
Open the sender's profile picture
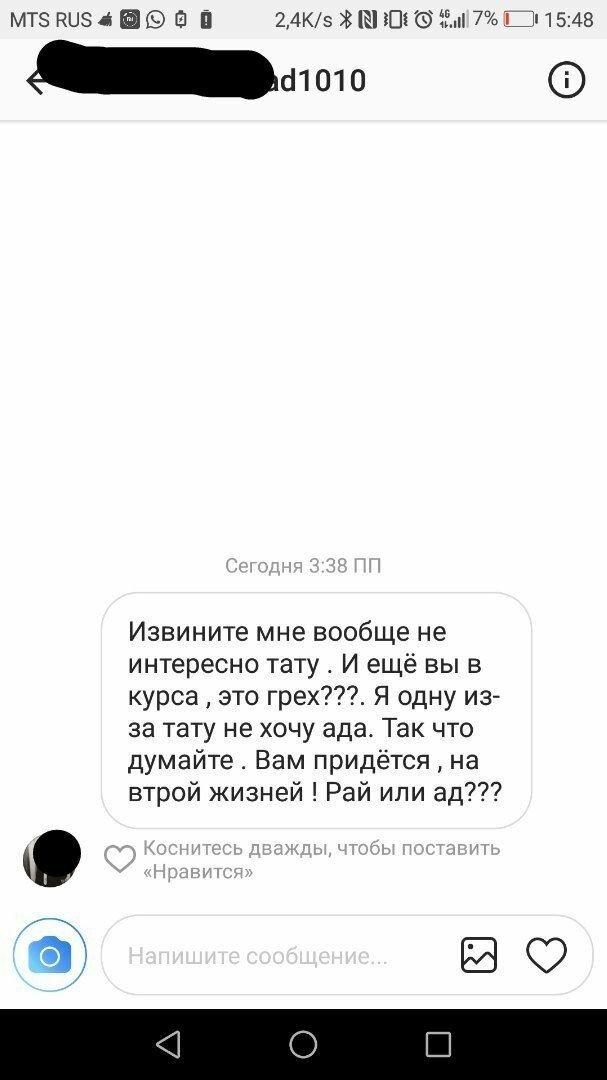(51, 858)
